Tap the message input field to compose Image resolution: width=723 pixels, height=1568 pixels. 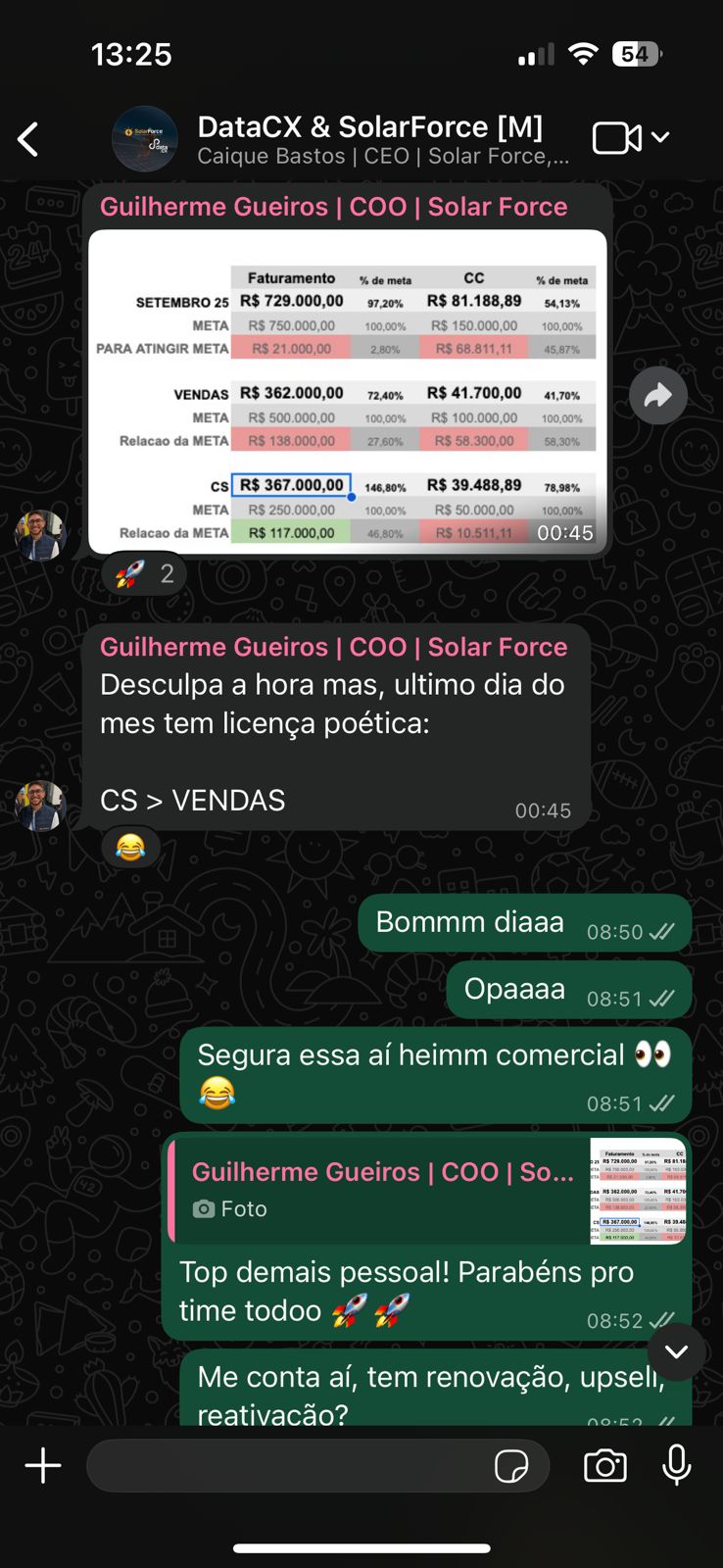tap(294, 1465)
